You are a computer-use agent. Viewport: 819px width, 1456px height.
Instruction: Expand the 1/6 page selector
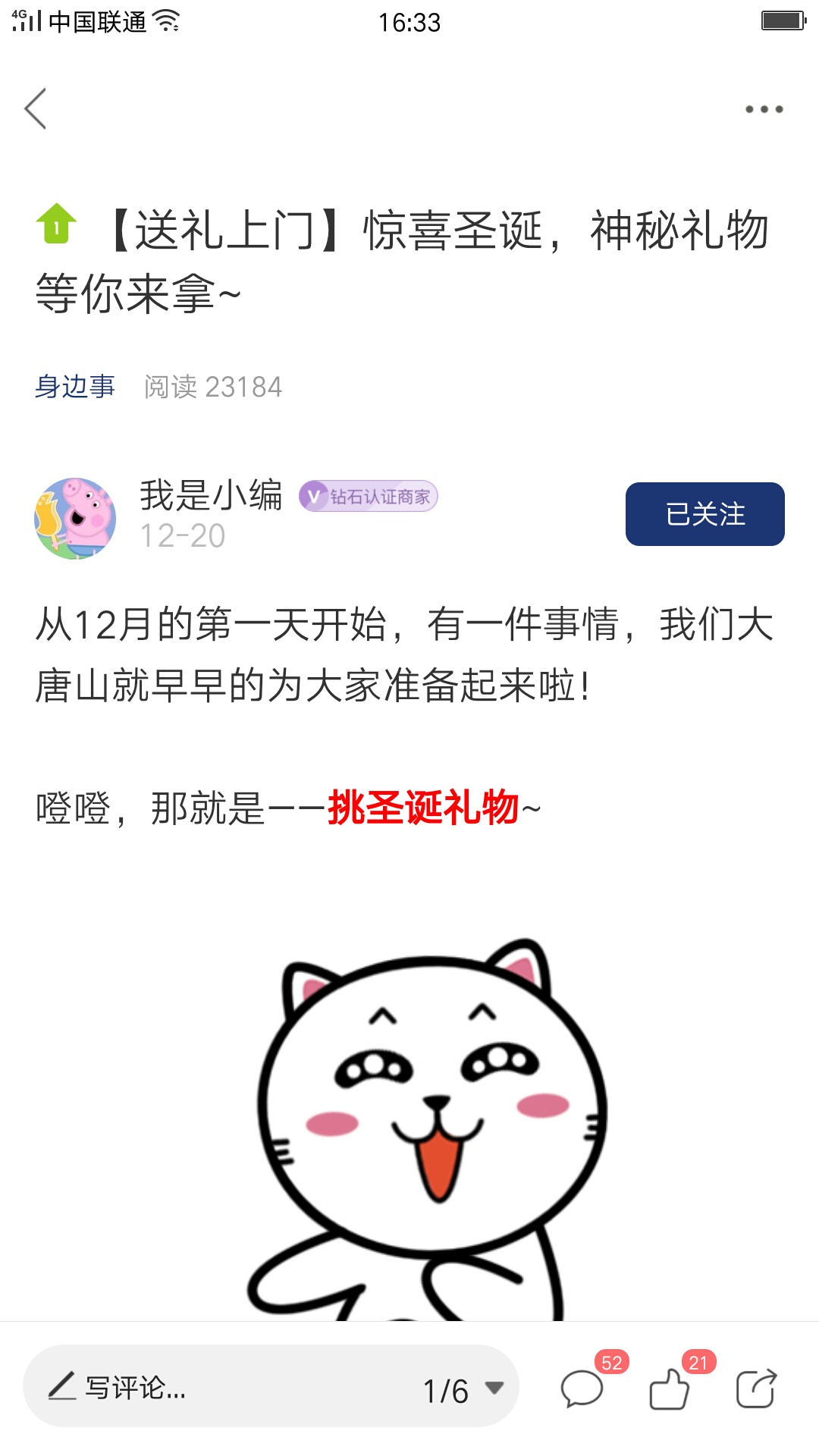pyautogui.click(x=463, y=1390)
